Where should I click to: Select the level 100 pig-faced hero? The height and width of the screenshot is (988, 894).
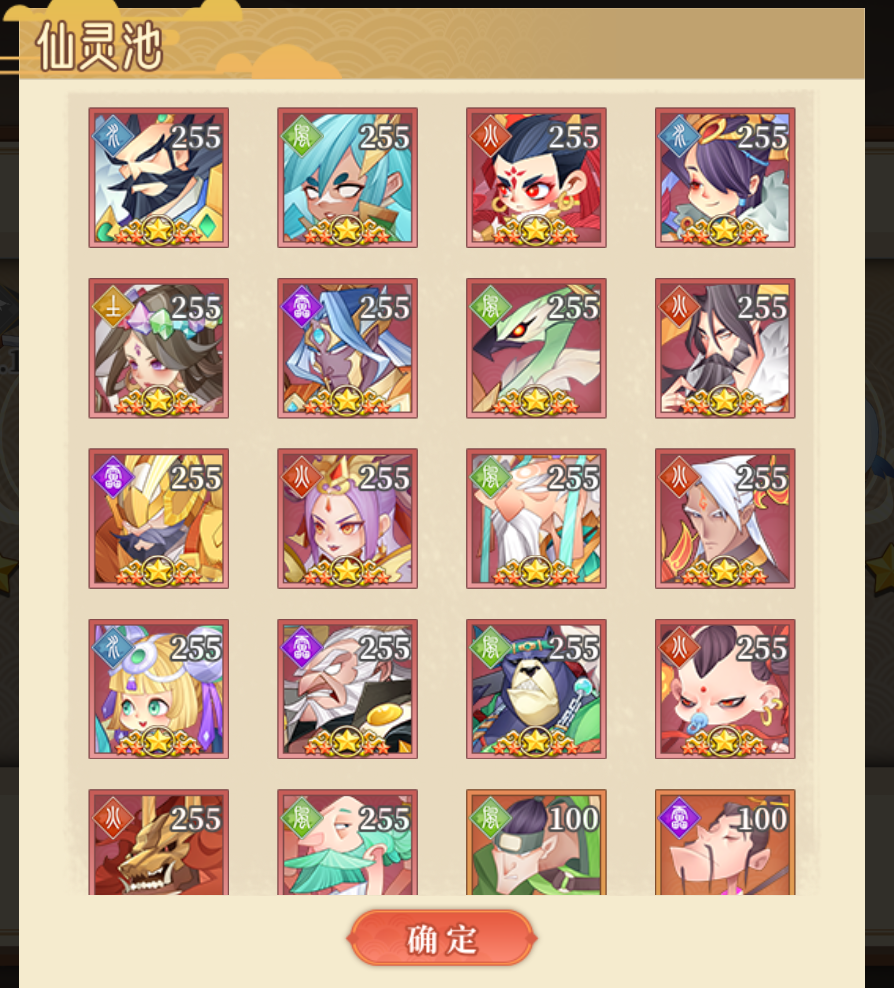click(725, 843)
